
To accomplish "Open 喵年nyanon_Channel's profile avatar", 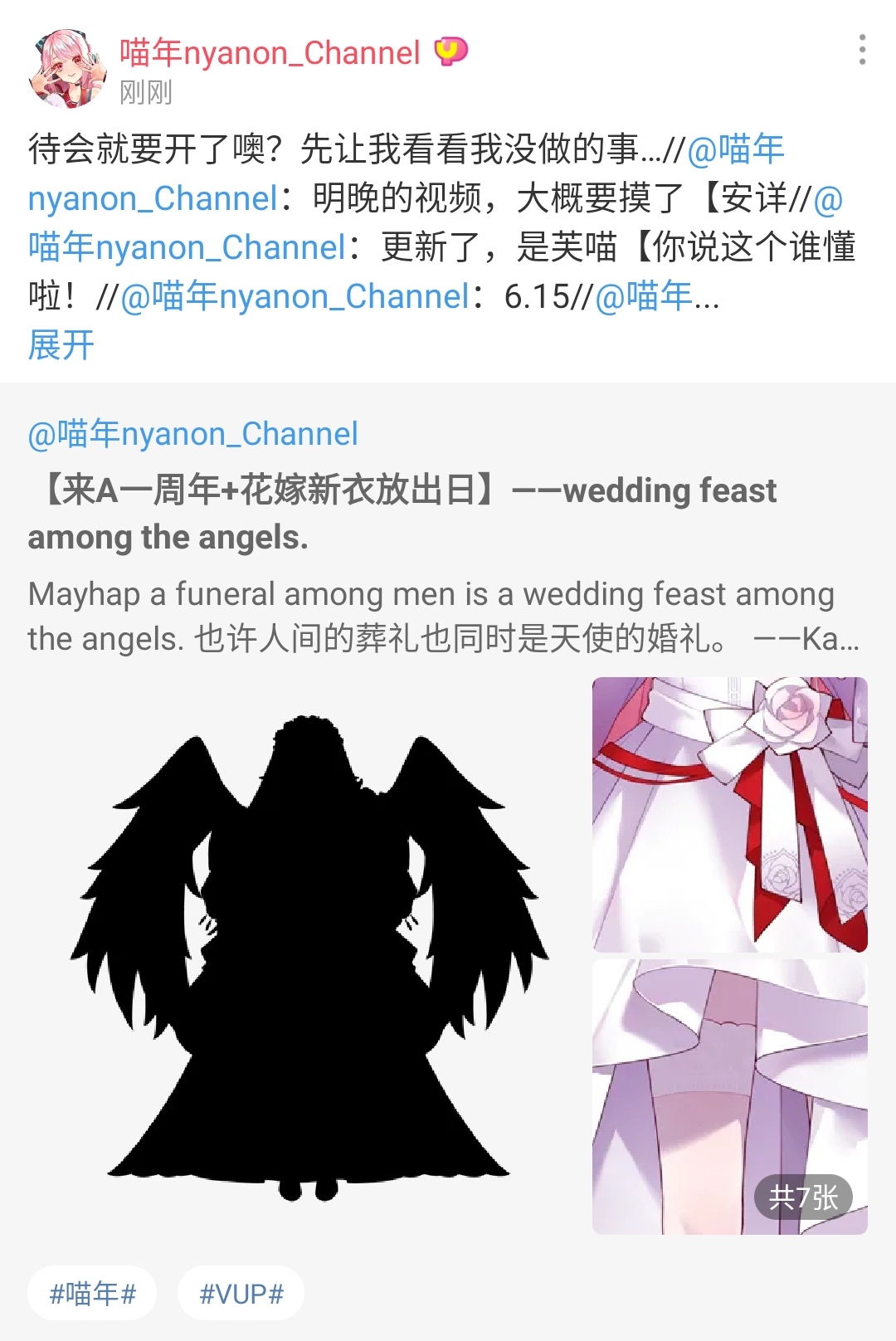I will pos(68,70).
